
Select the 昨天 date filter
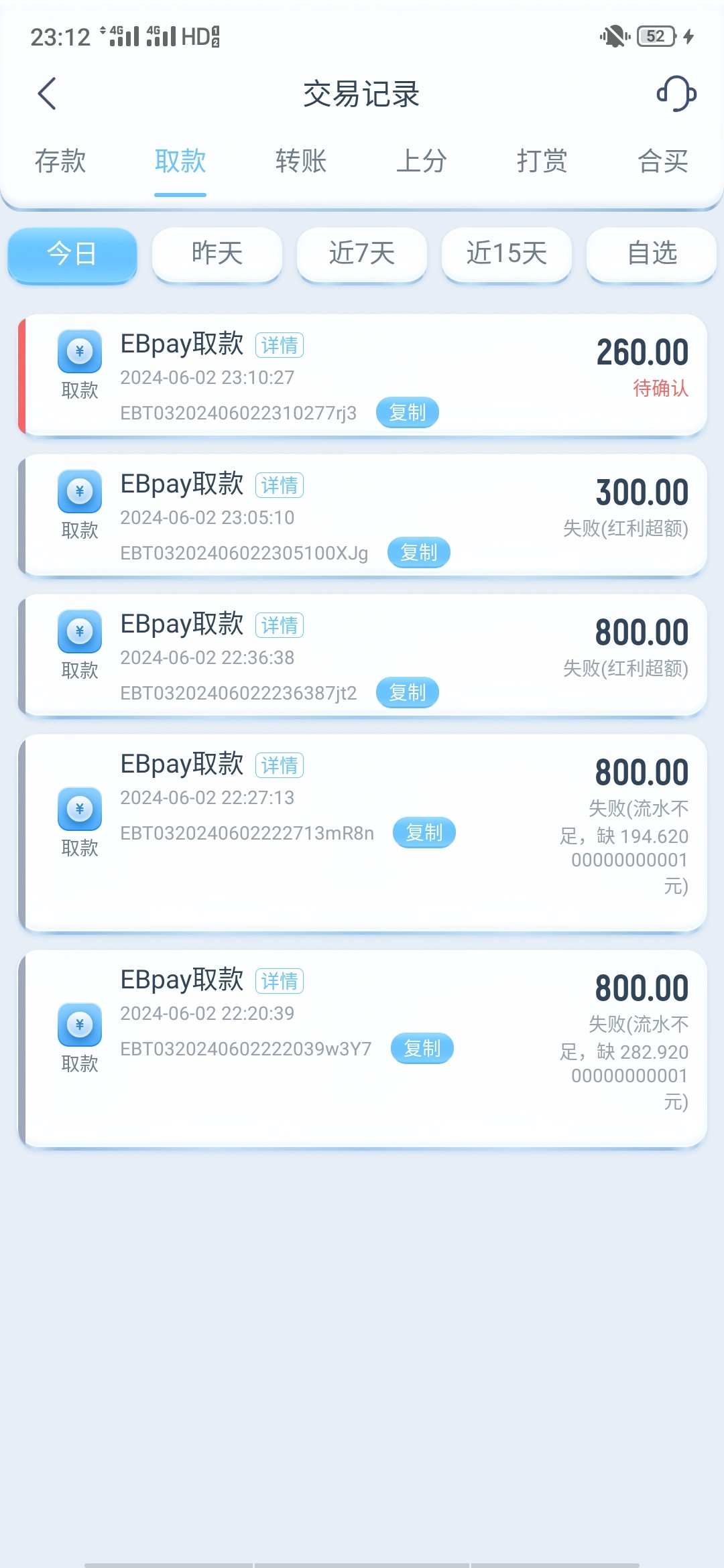(216, 255)
